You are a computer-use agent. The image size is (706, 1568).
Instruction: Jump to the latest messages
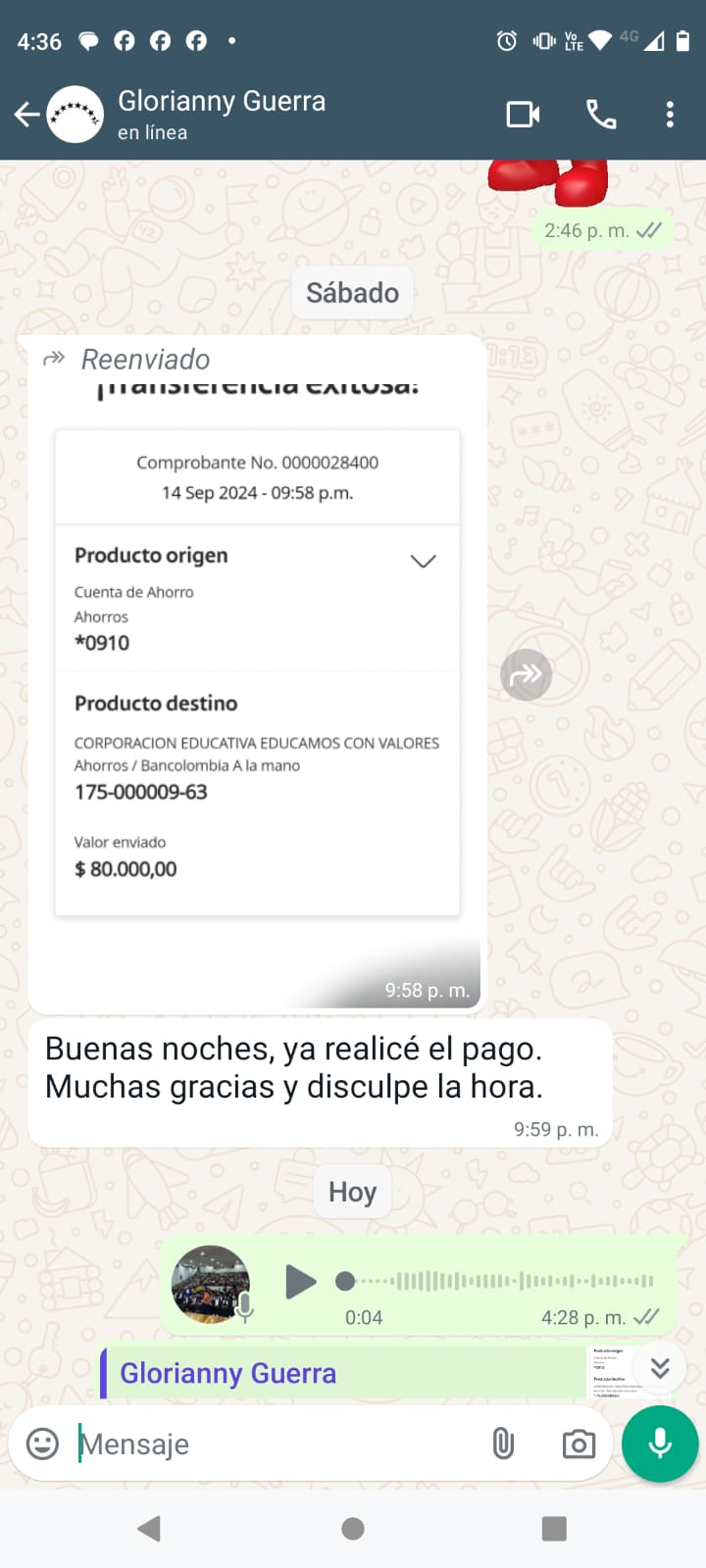(660, 1367)
